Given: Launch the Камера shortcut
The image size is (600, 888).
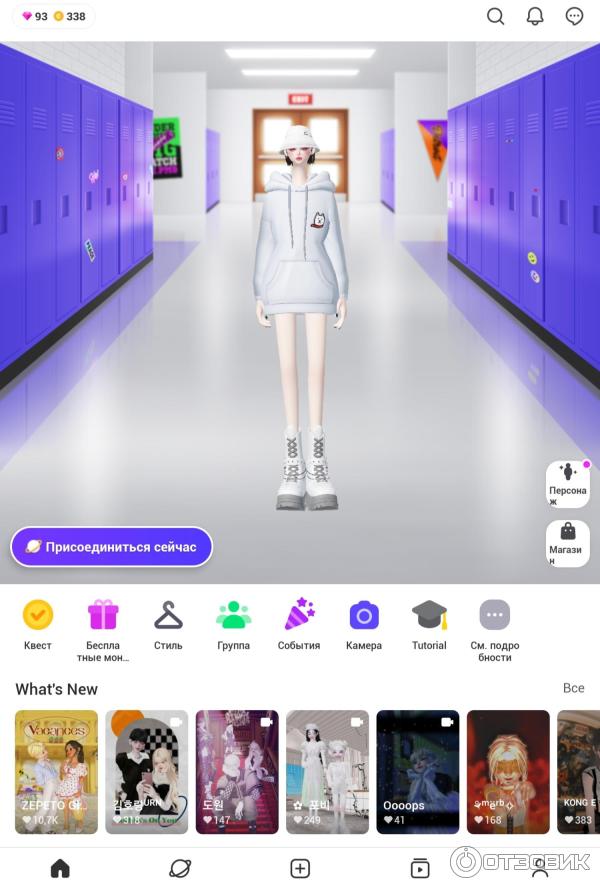Looking at the screenshot, I should [x=364, y=624].
